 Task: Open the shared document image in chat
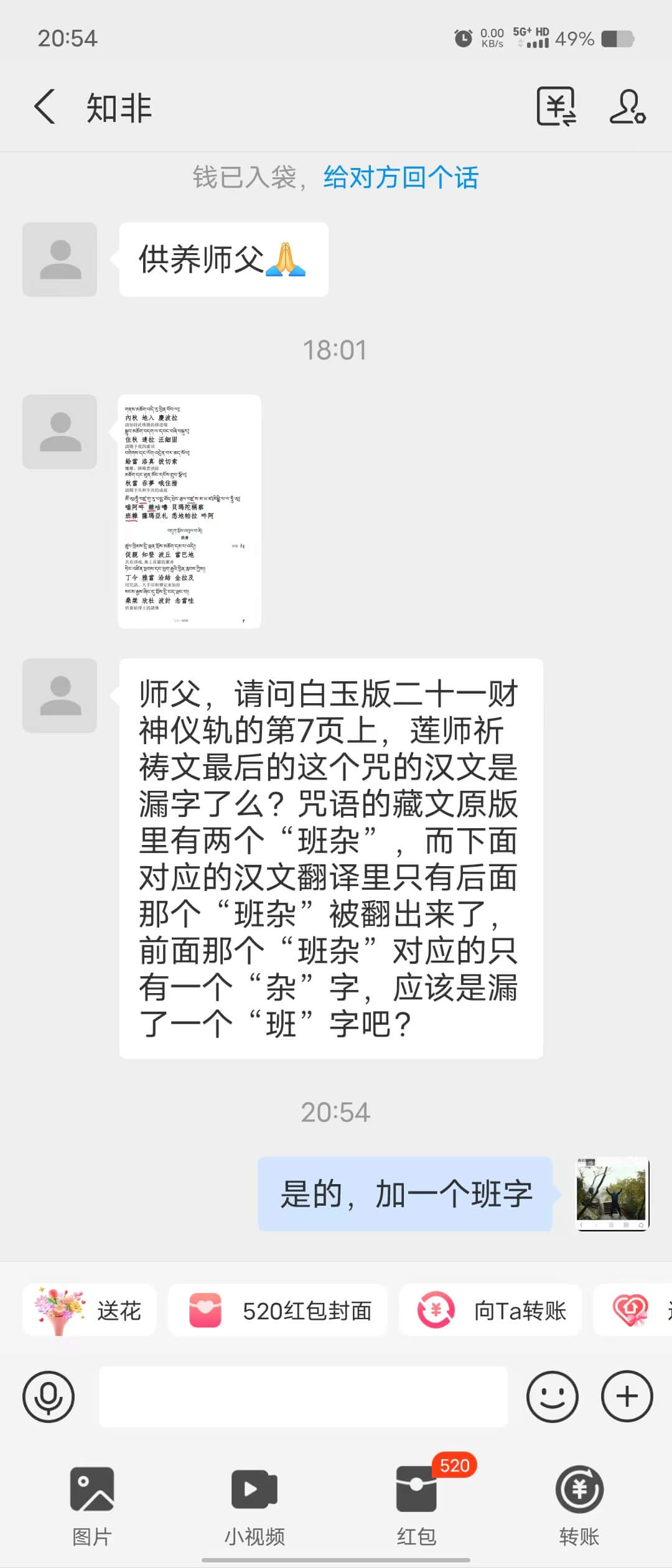tap(189, 511)
